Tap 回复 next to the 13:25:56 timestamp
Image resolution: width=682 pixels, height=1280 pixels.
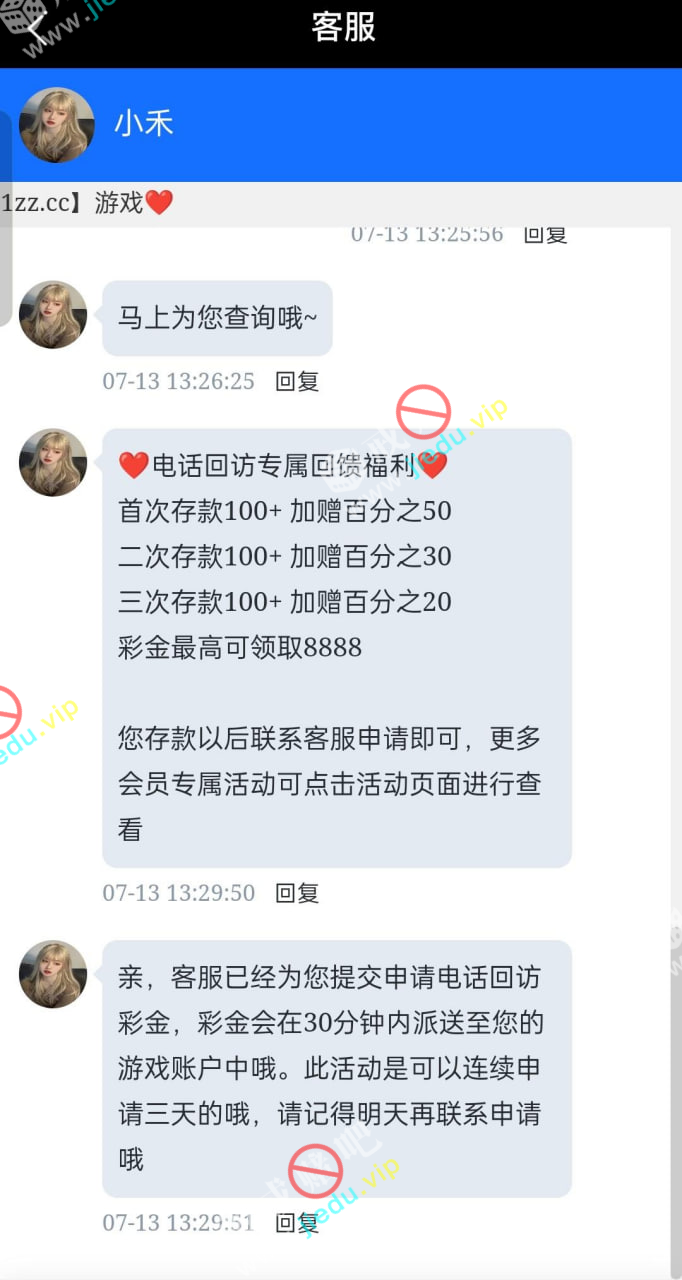click(545, 235)
